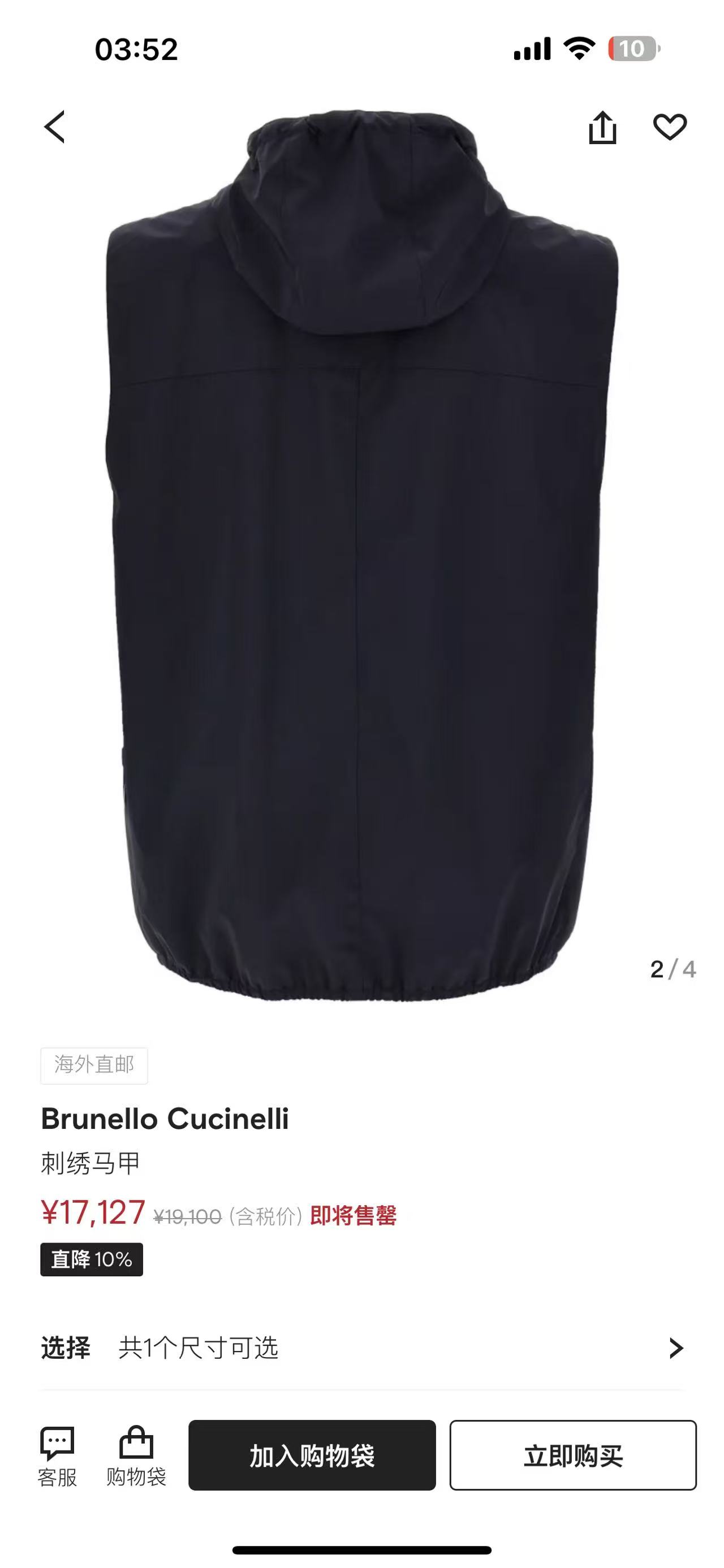Share this Brunello Cucinelli vest

click(602, 127)
